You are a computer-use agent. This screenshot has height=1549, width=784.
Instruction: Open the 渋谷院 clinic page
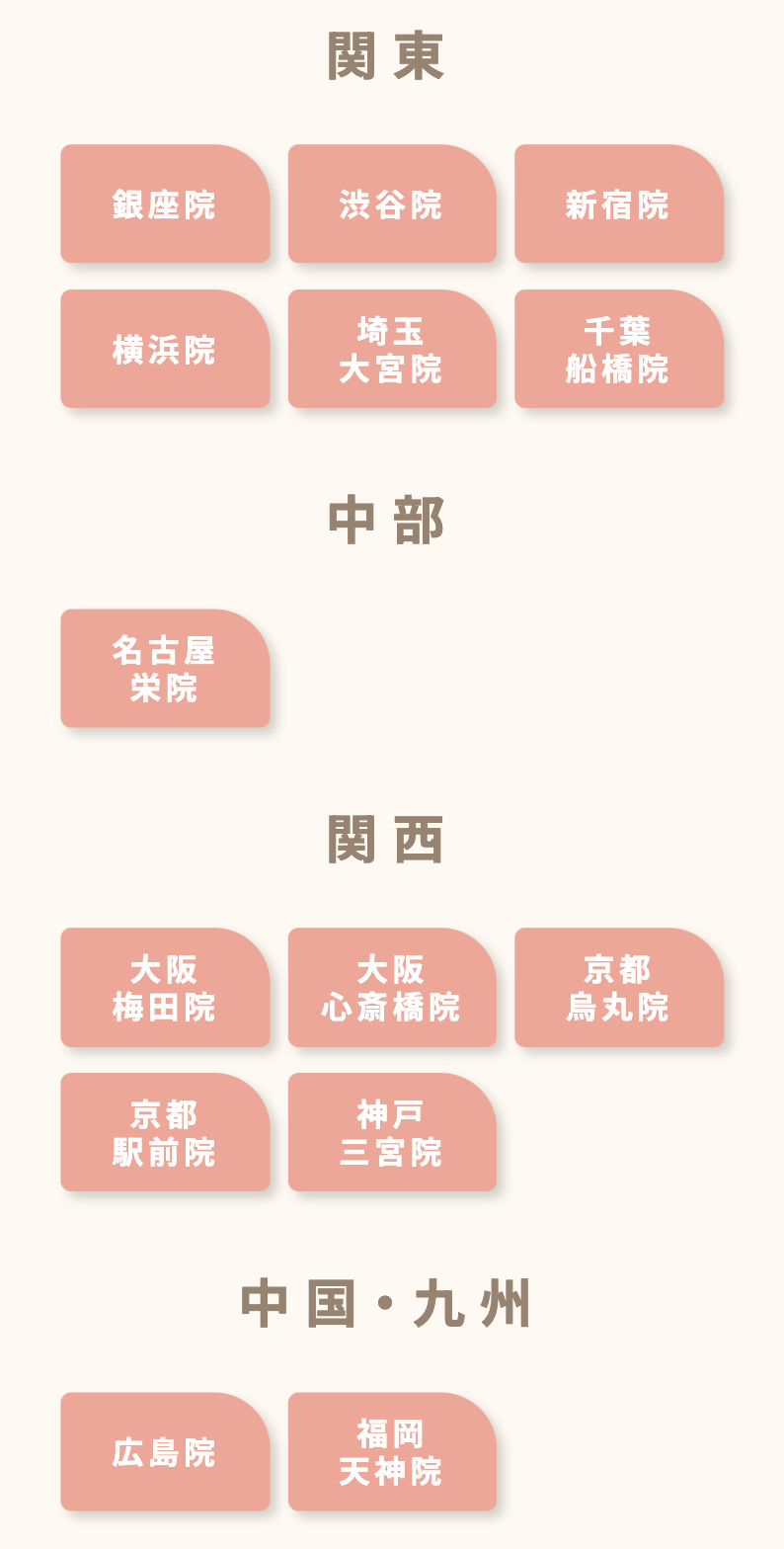[392, 204]
